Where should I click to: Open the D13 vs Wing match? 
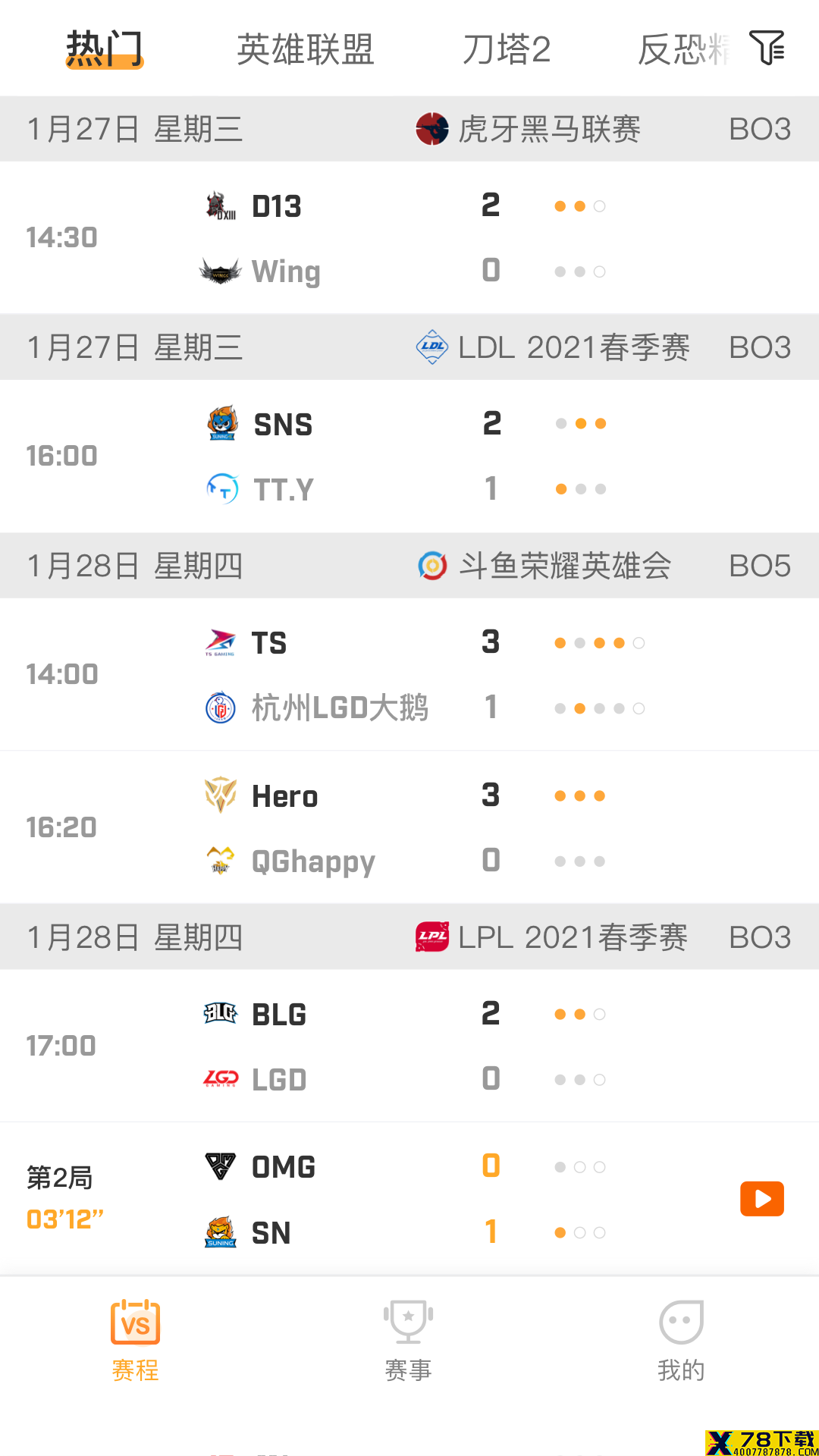409,238
